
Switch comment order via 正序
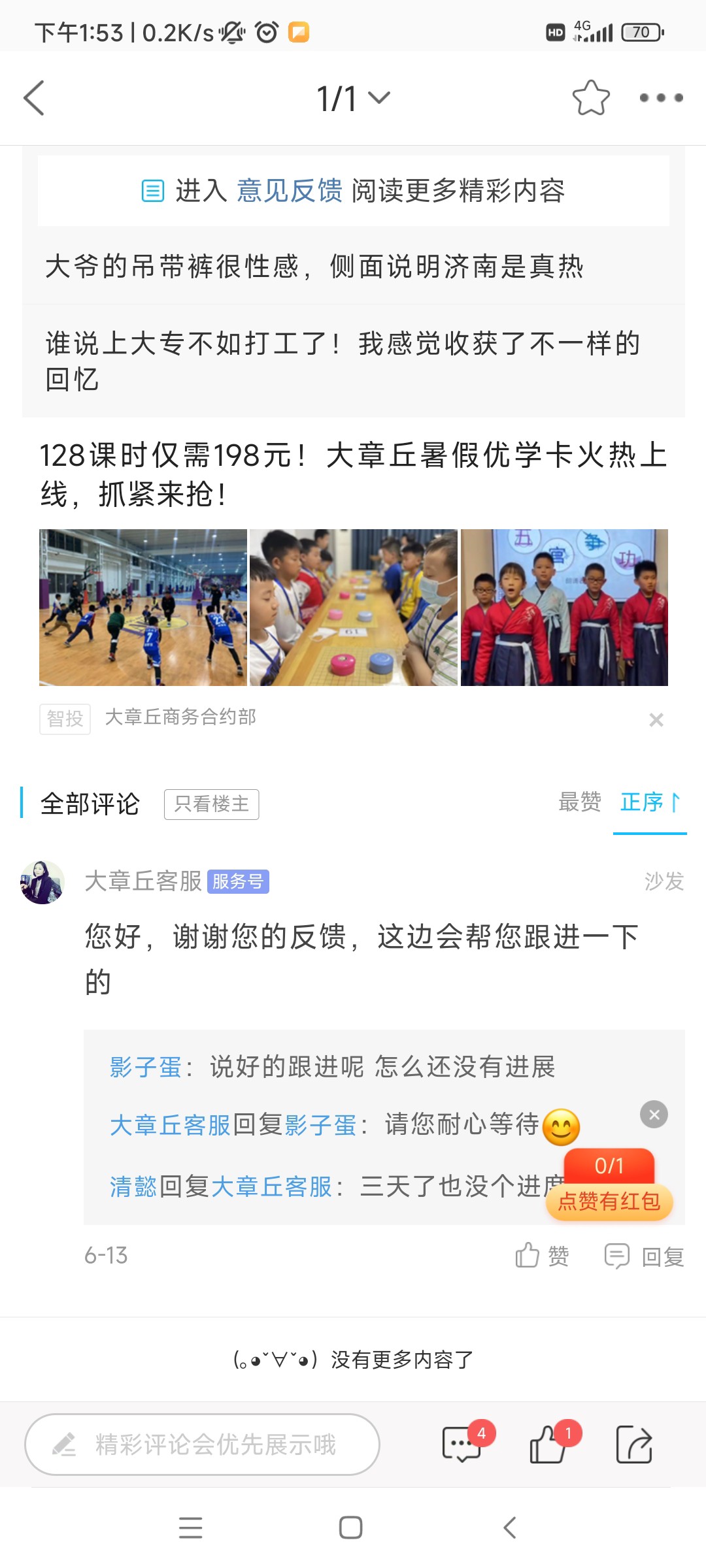pos(650,802)
